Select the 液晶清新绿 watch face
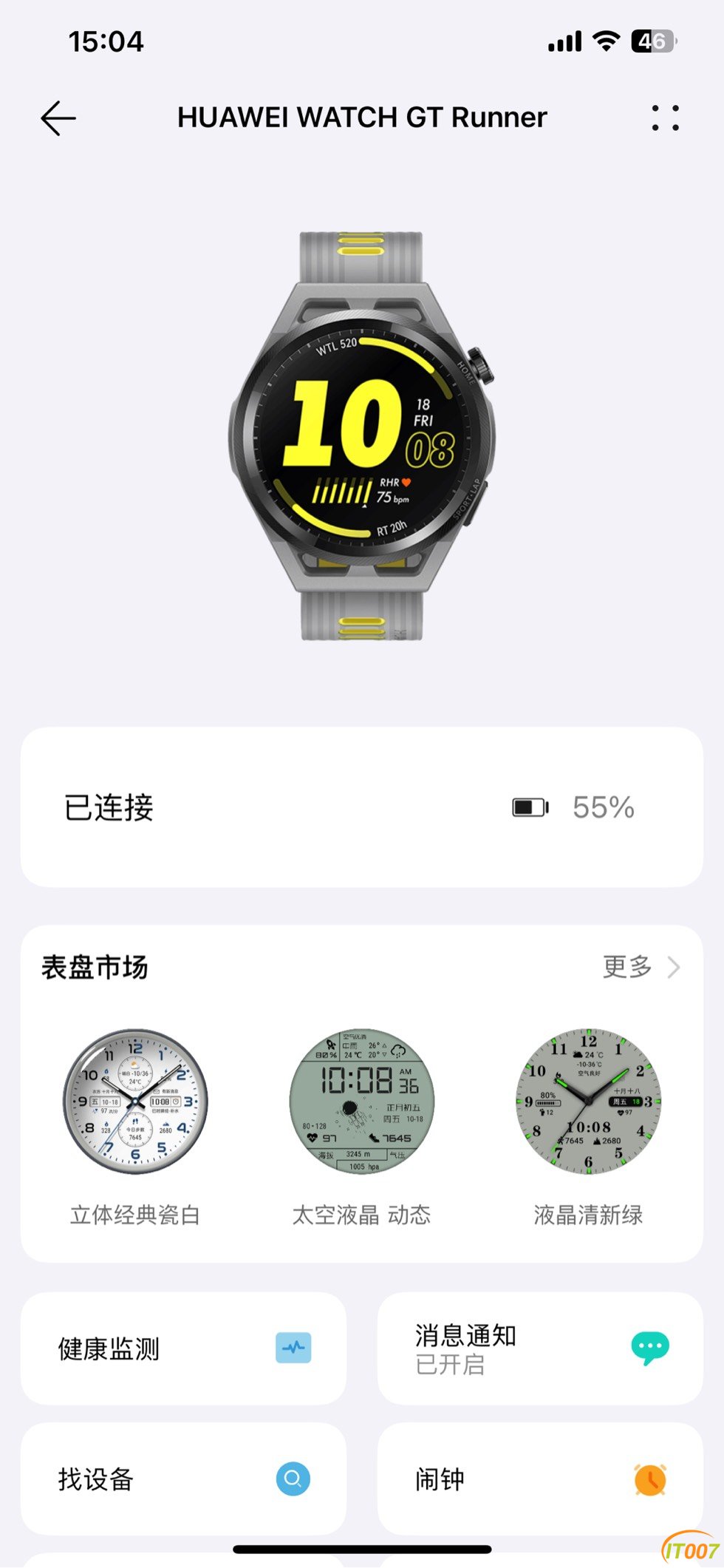 [x=588, y=1102]
